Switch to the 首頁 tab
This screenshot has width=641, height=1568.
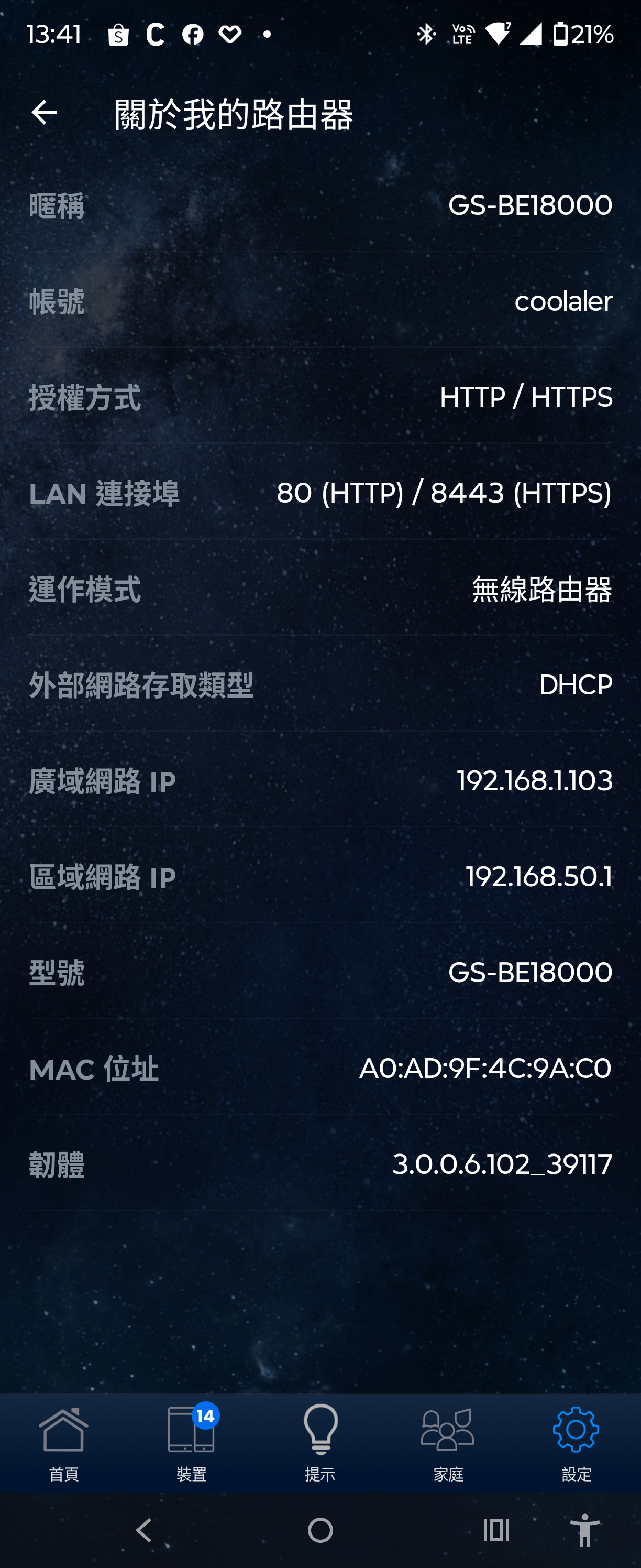64,1442
